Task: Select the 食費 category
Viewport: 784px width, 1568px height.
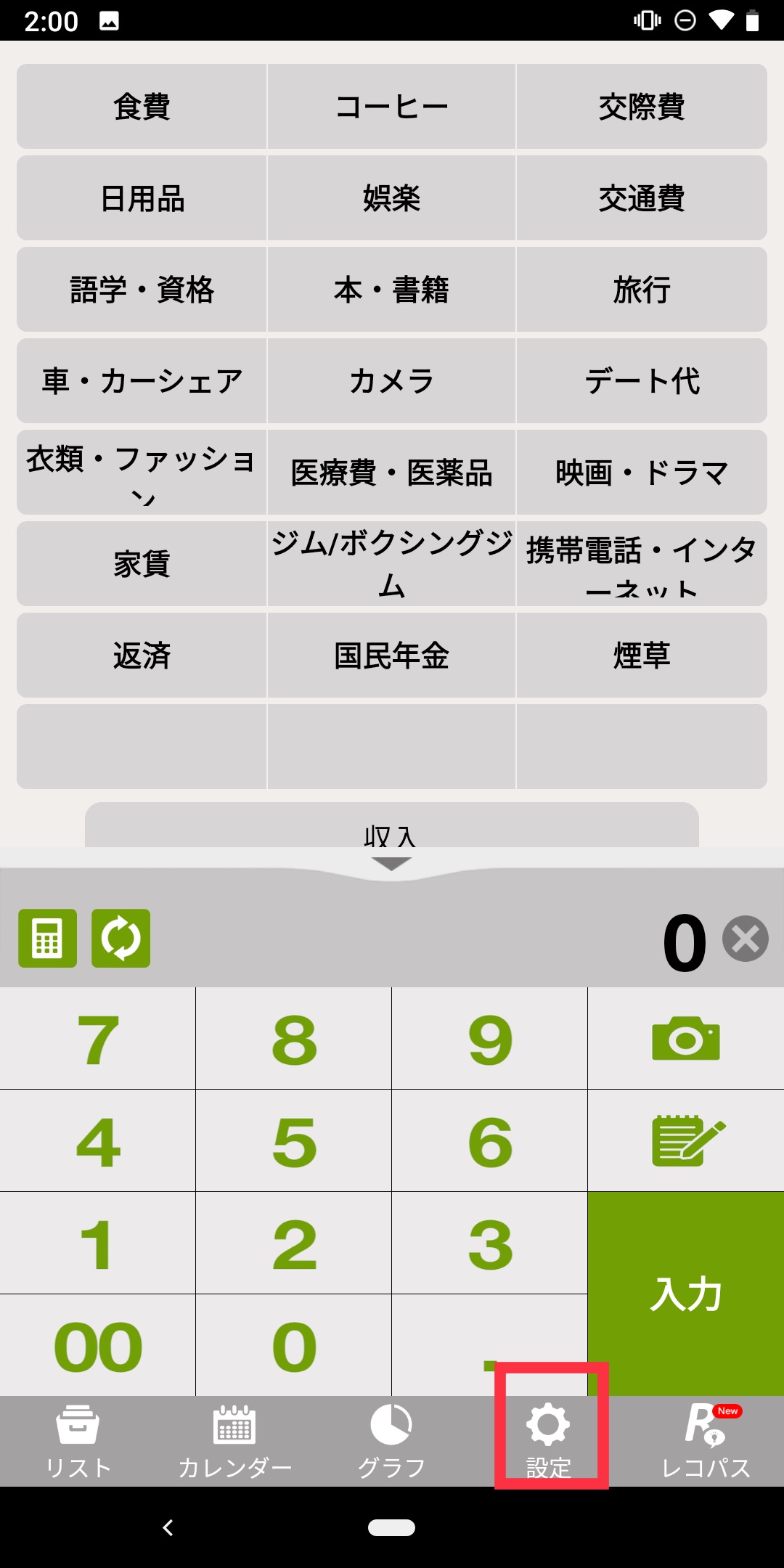Action: (x=142, y=107)
